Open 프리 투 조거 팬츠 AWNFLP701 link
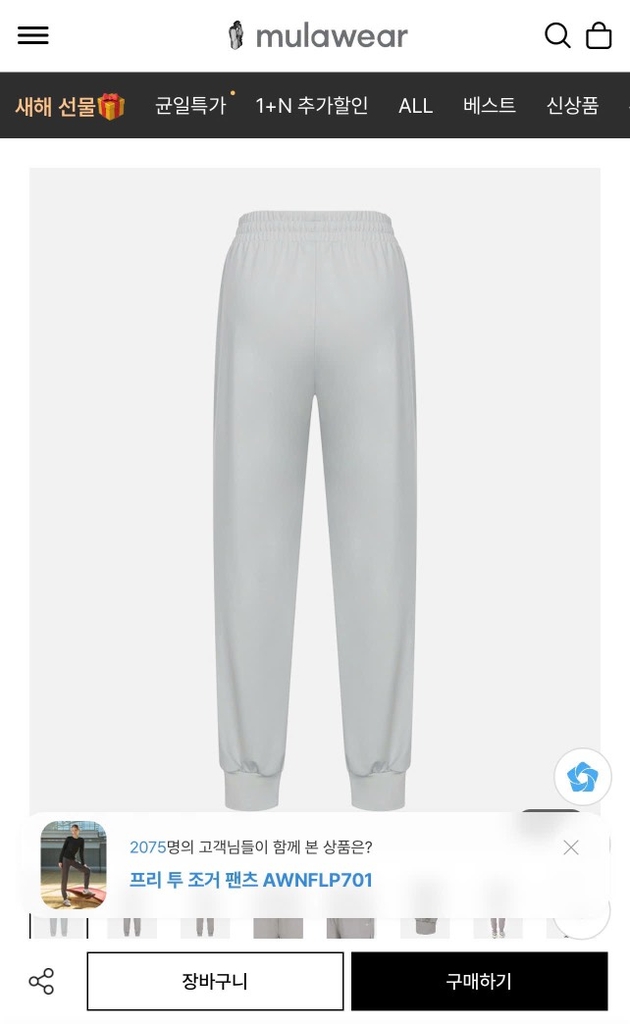Viewport: 630px width, 1024px height. [x=251, y=880]
